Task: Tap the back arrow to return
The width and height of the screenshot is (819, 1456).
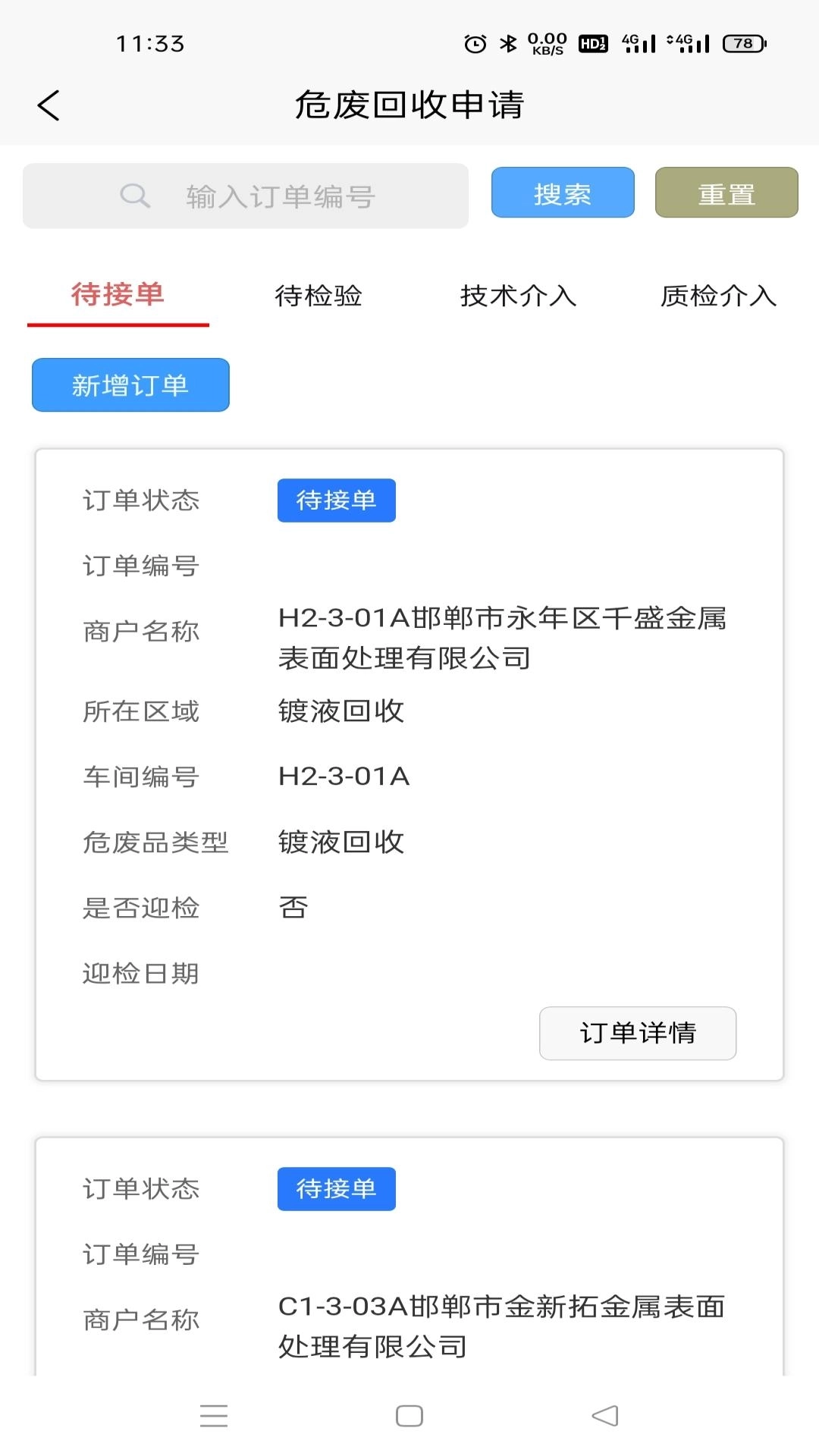Action: pyautogui.click(x=48, y=105)
